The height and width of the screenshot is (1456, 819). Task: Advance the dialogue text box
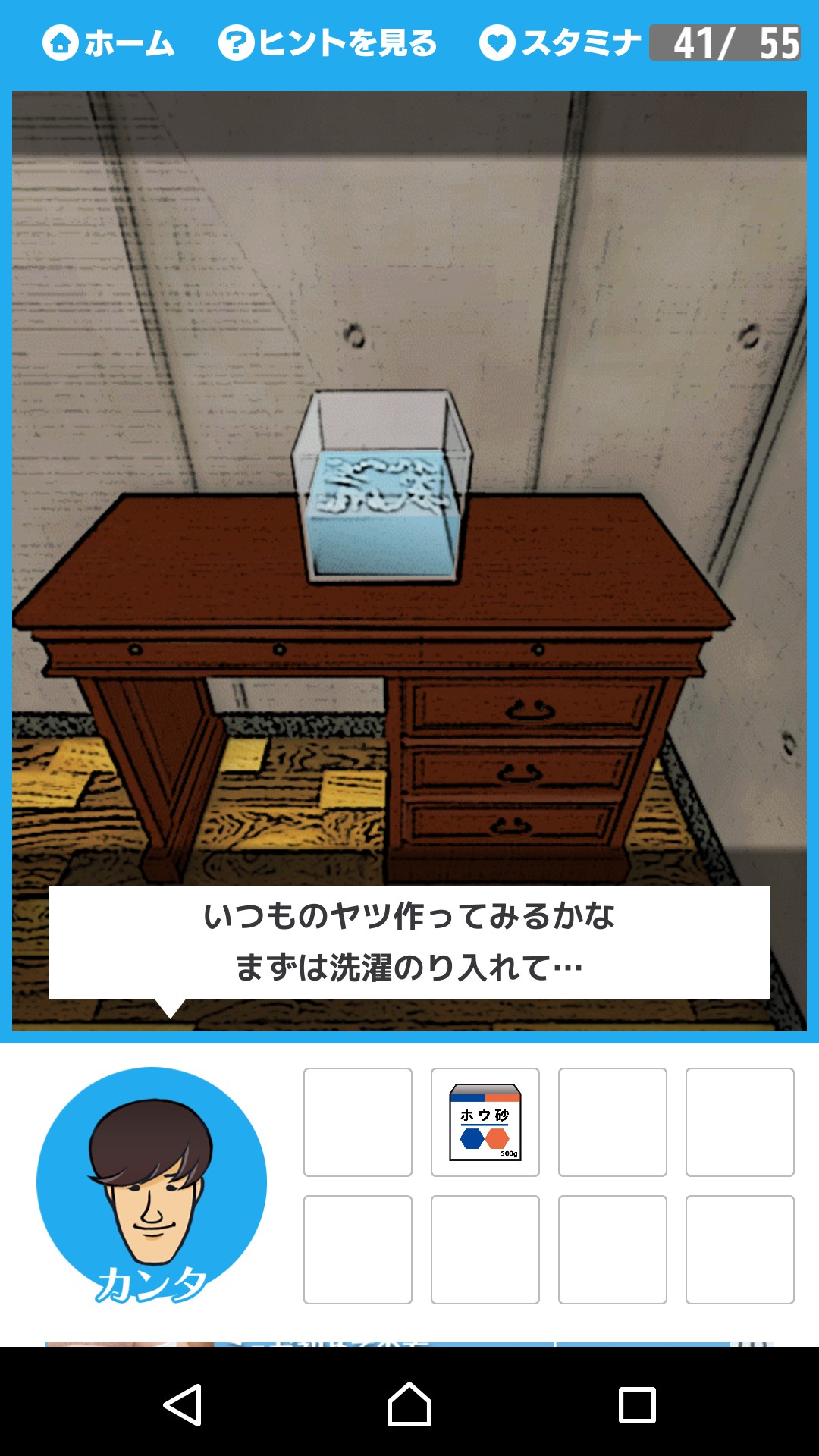pyautogui.click(x=409, y=942)
